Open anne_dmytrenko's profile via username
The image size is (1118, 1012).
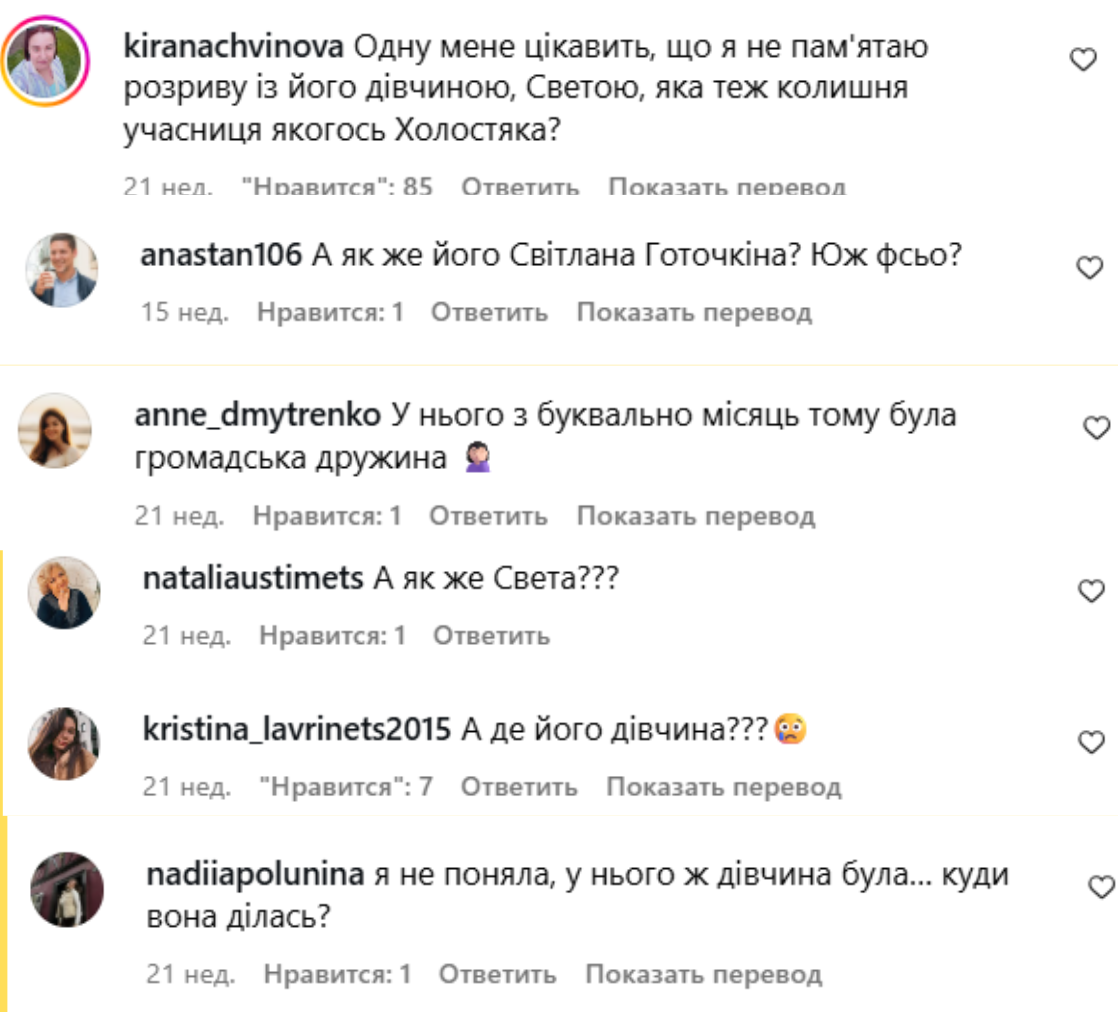point(258,415)
